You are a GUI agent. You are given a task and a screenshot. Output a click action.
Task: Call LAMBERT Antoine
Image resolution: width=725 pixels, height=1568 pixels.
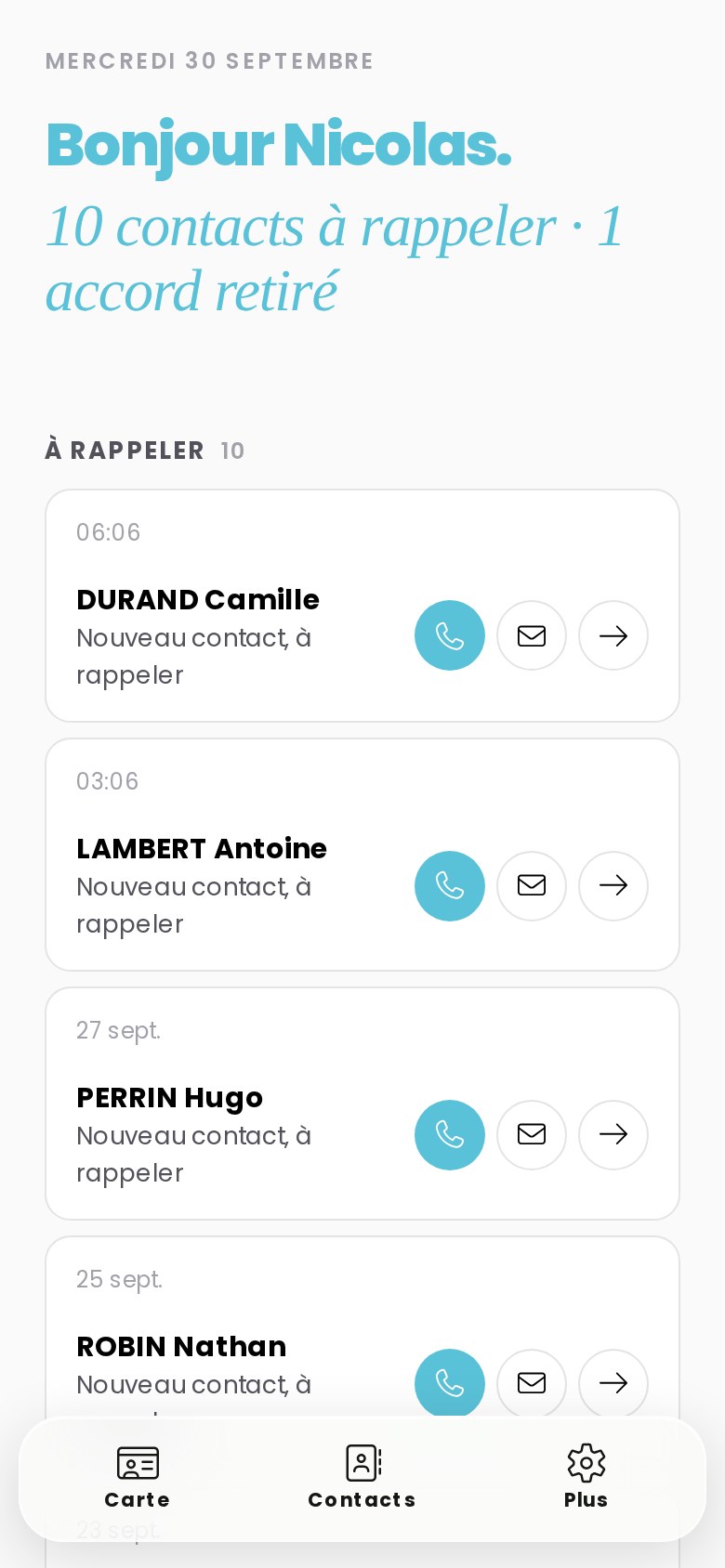450,885
